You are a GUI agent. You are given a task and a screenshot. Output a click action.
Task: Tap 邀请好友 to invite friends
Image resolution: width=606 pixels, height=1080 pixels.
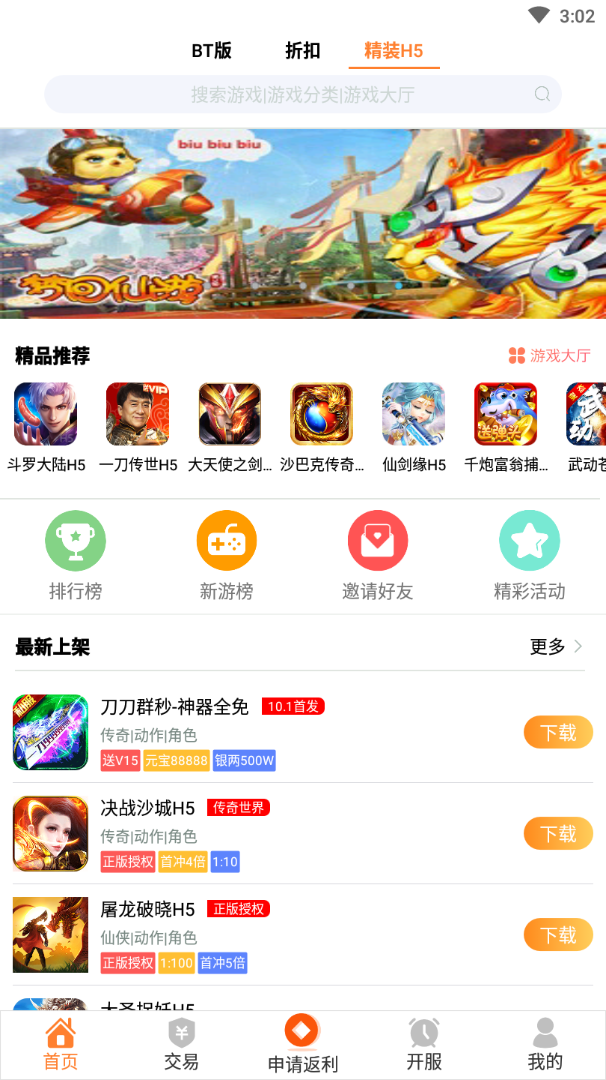[x=377, y=555]
